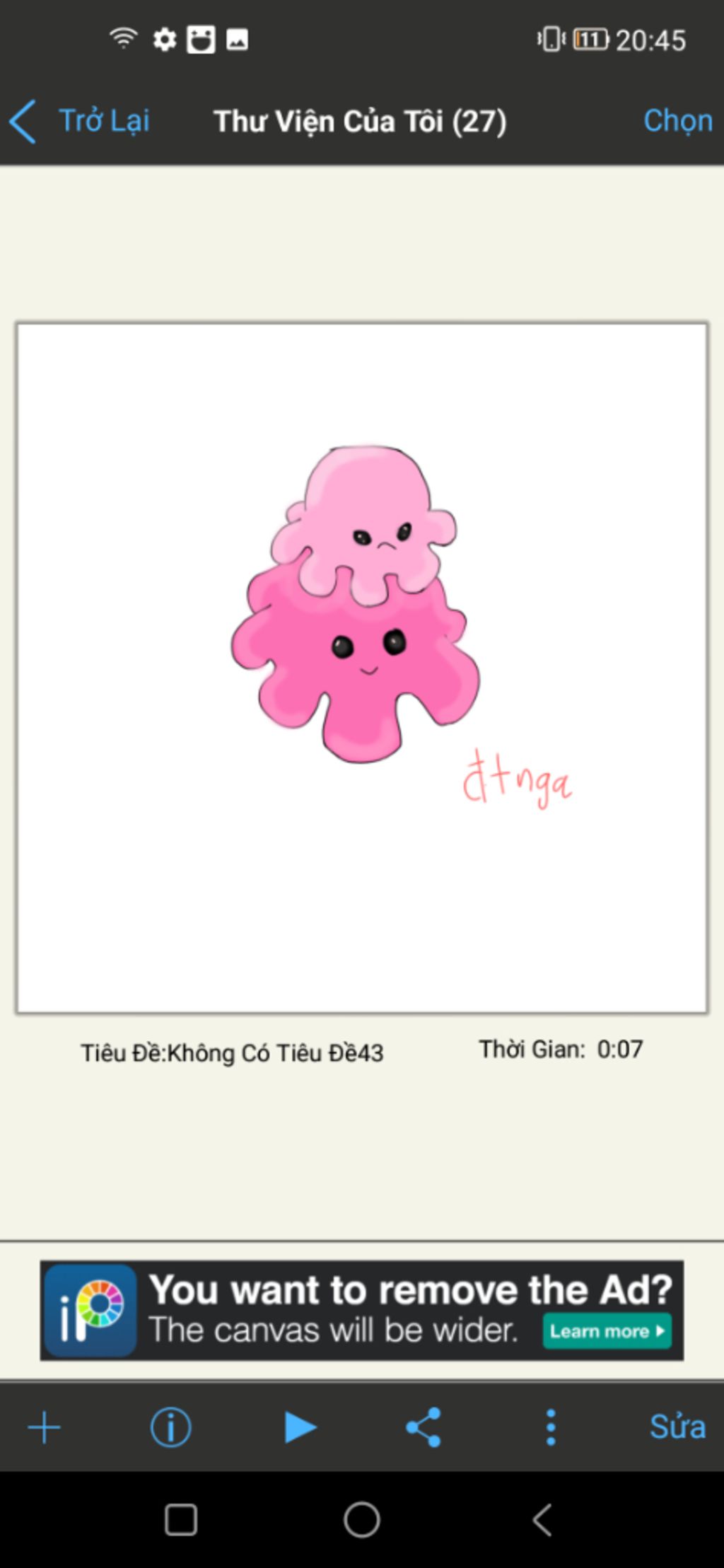The width and height of the screenshot is (724, 1568).
Task: Open the three-dot overflow menu
Action: pyautogui.click(x=551, y=1427)
